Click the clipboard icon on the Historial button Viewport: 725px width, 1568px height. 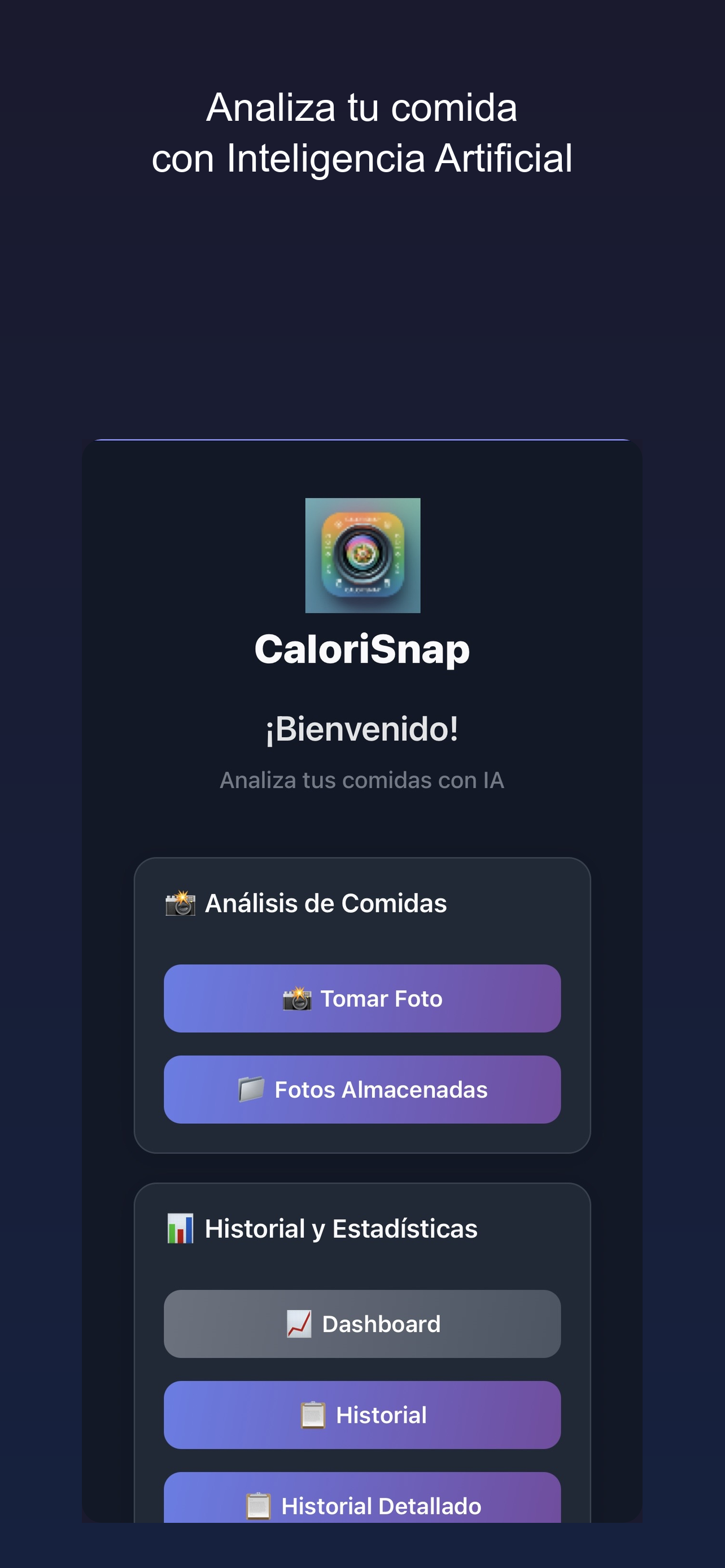click(314, 1415)
